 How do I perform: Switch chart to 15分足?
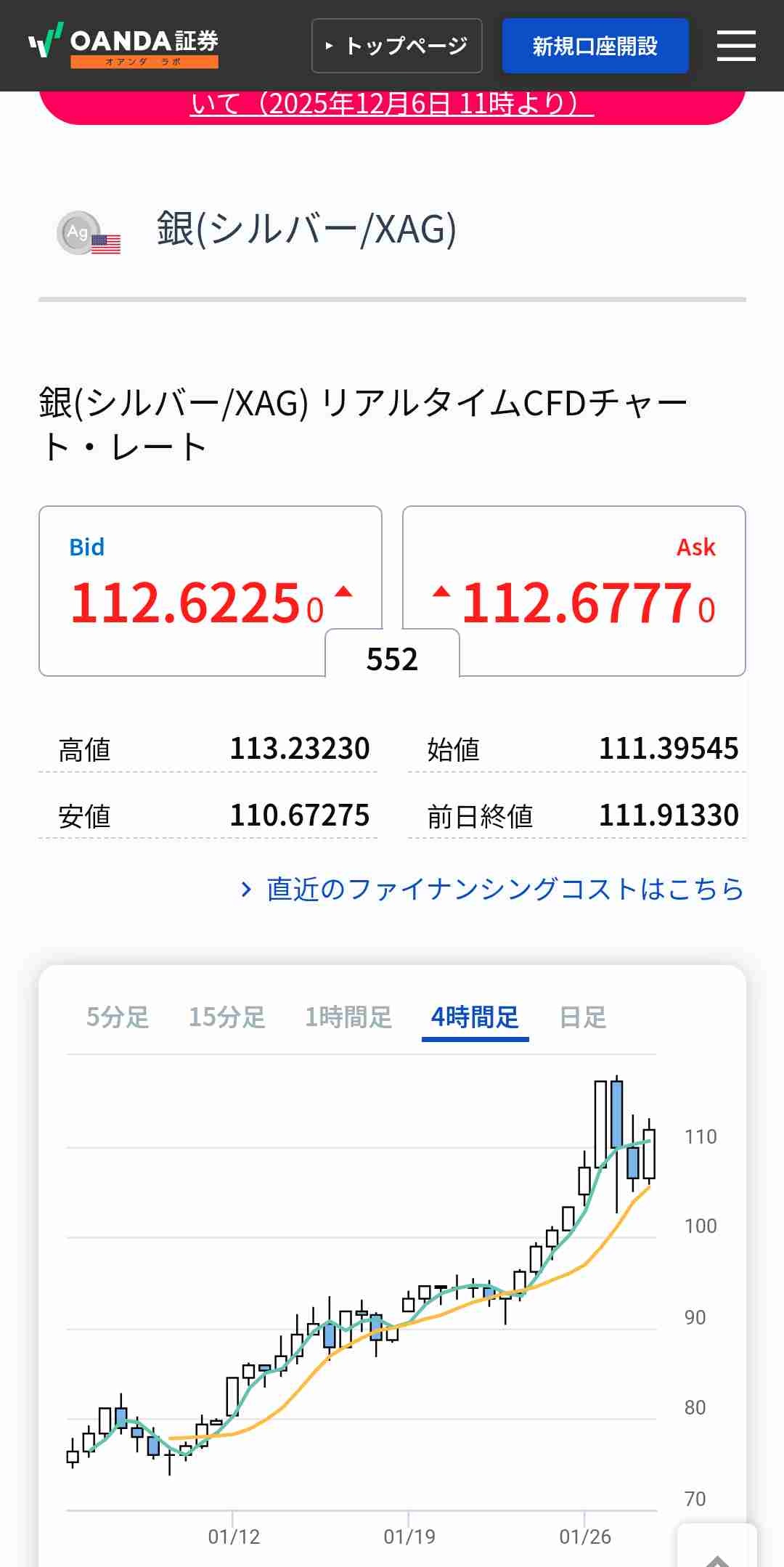(x=226, y=1017)
